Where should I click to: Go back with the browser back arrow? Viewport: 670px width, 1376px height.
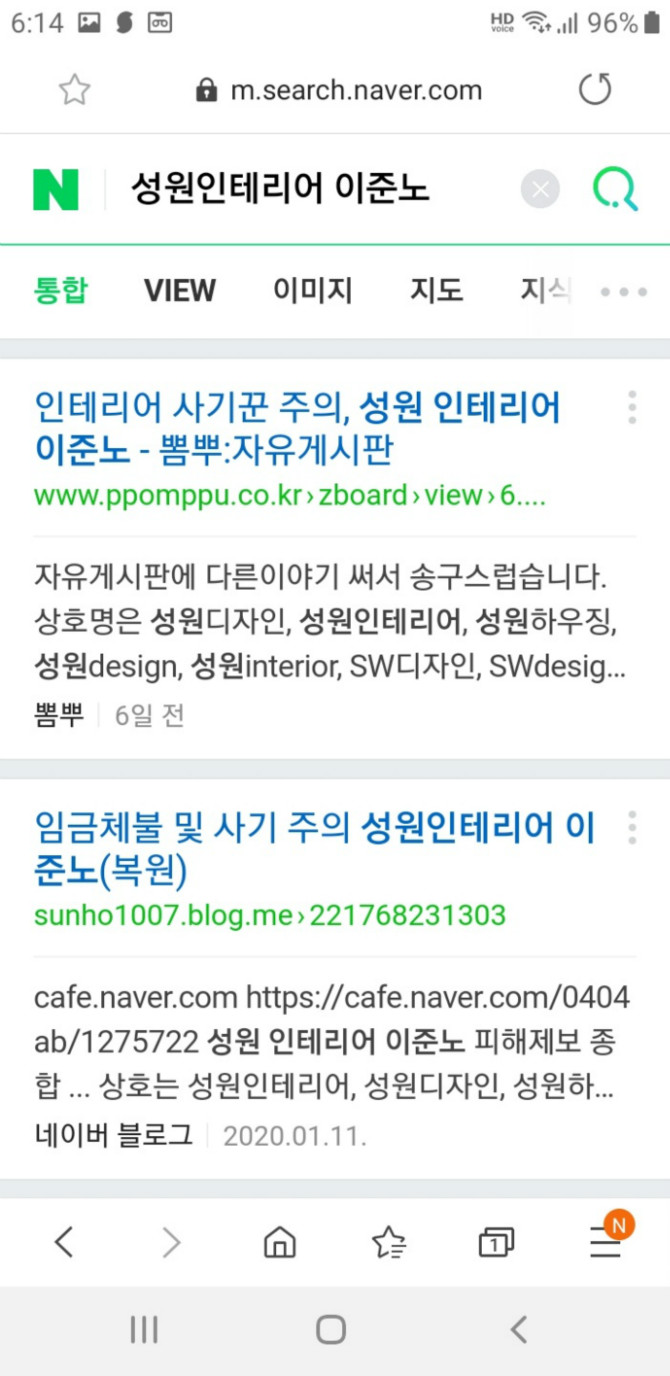pyautogui.click(x=64, y=1242)
